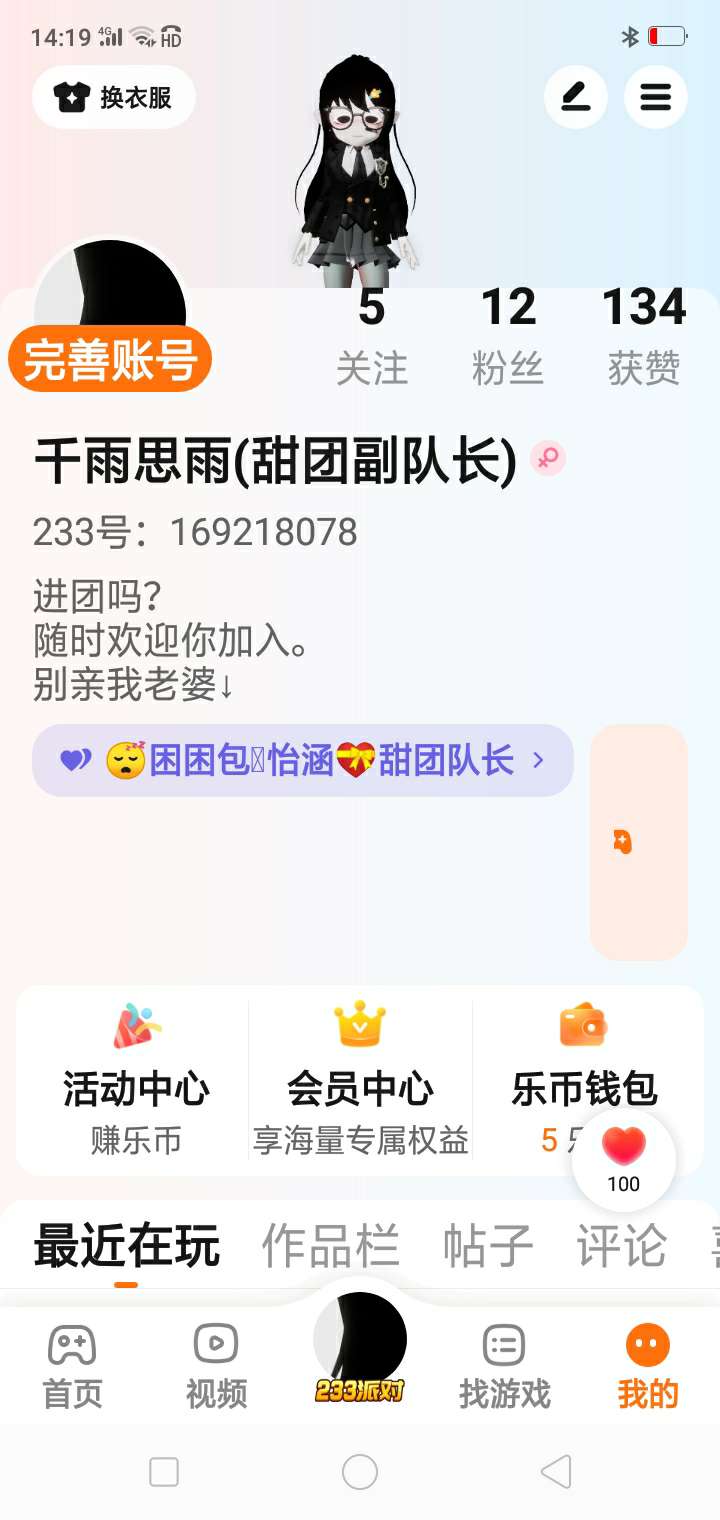Tap the floating heart 100 button
Screen dimensions: 720x1520
624,1160
